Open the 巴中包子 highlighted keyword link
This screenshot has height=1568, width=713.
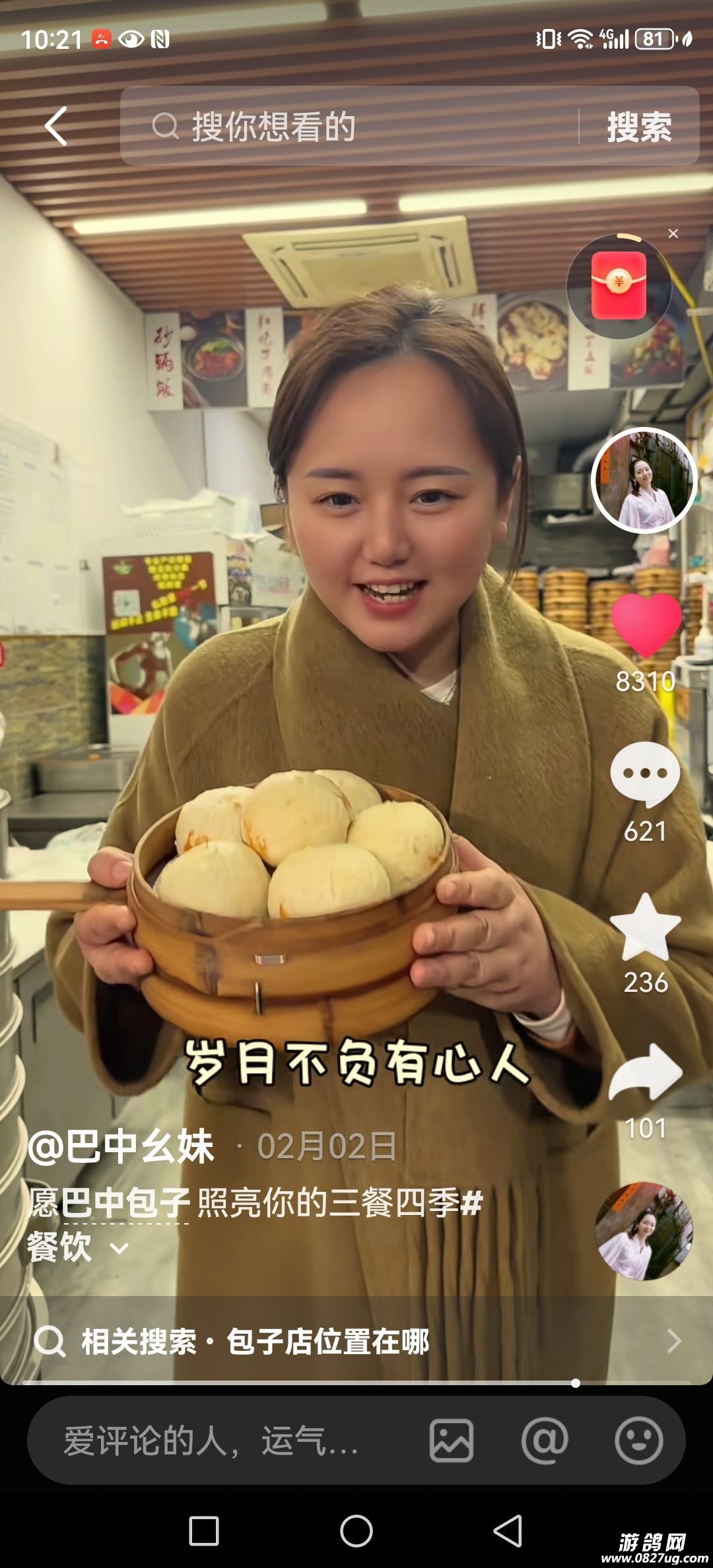pos(125,1202)
